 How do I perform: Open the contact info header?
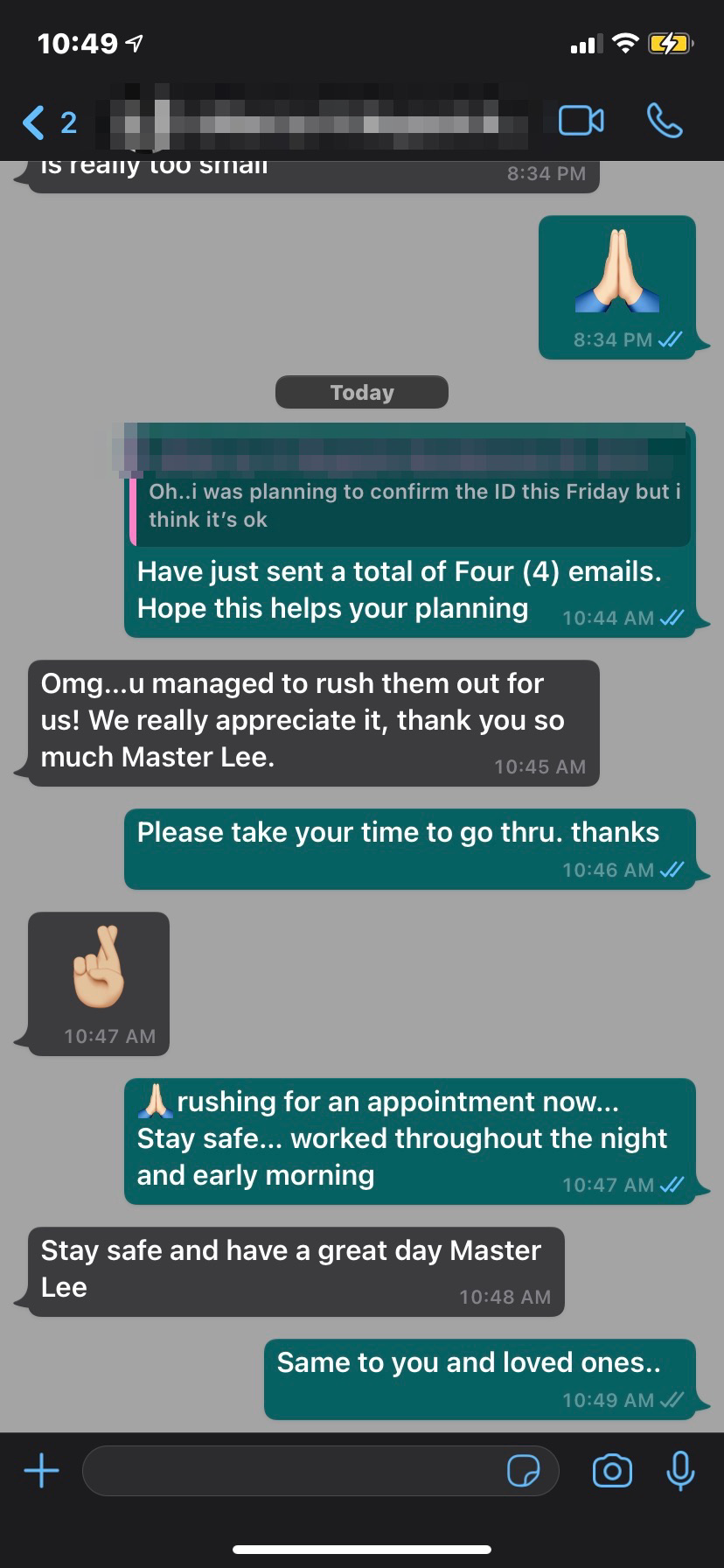[315, 121]
